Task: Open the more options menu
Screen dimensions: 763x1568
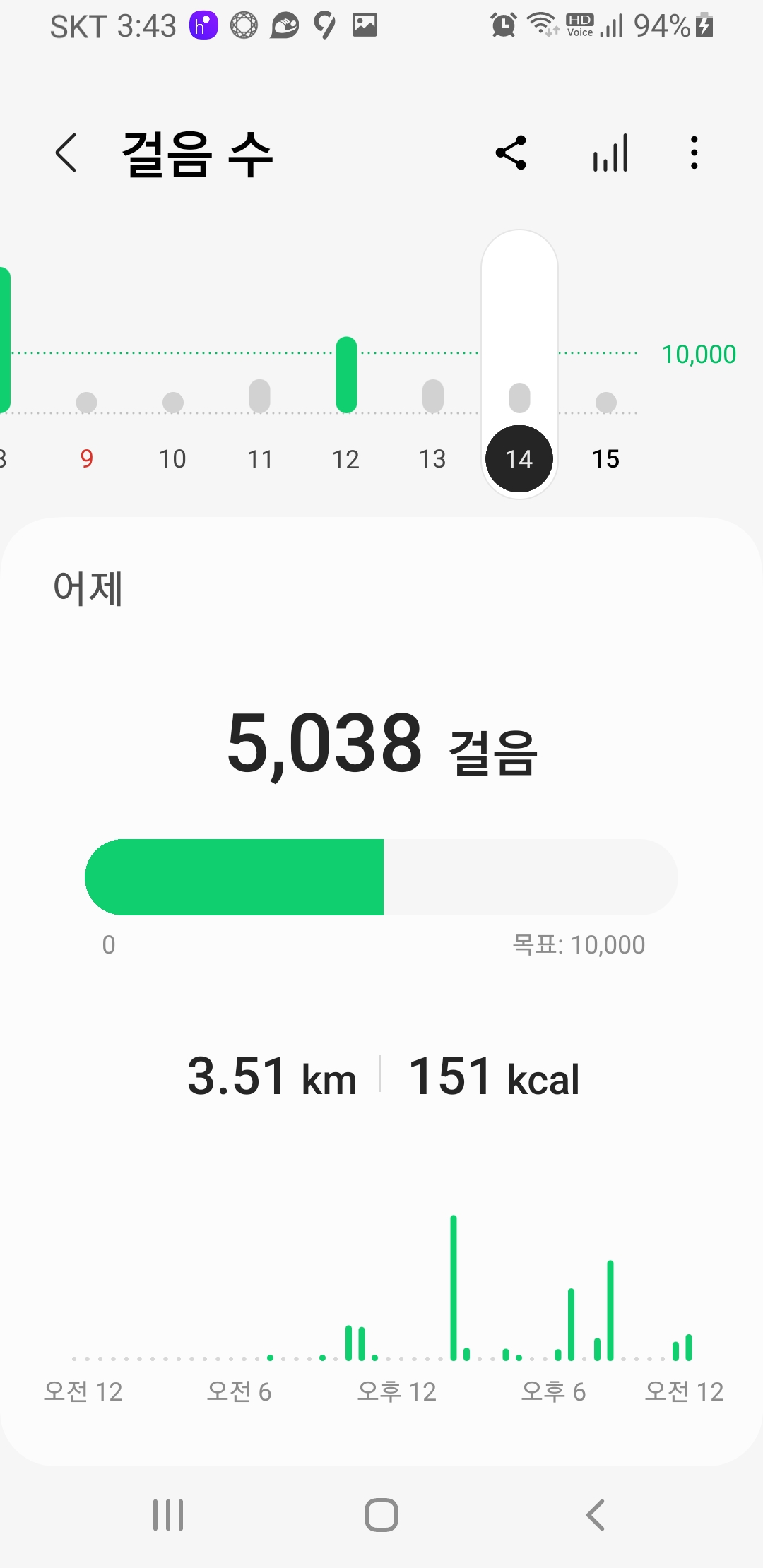Action: click(694, 153)
